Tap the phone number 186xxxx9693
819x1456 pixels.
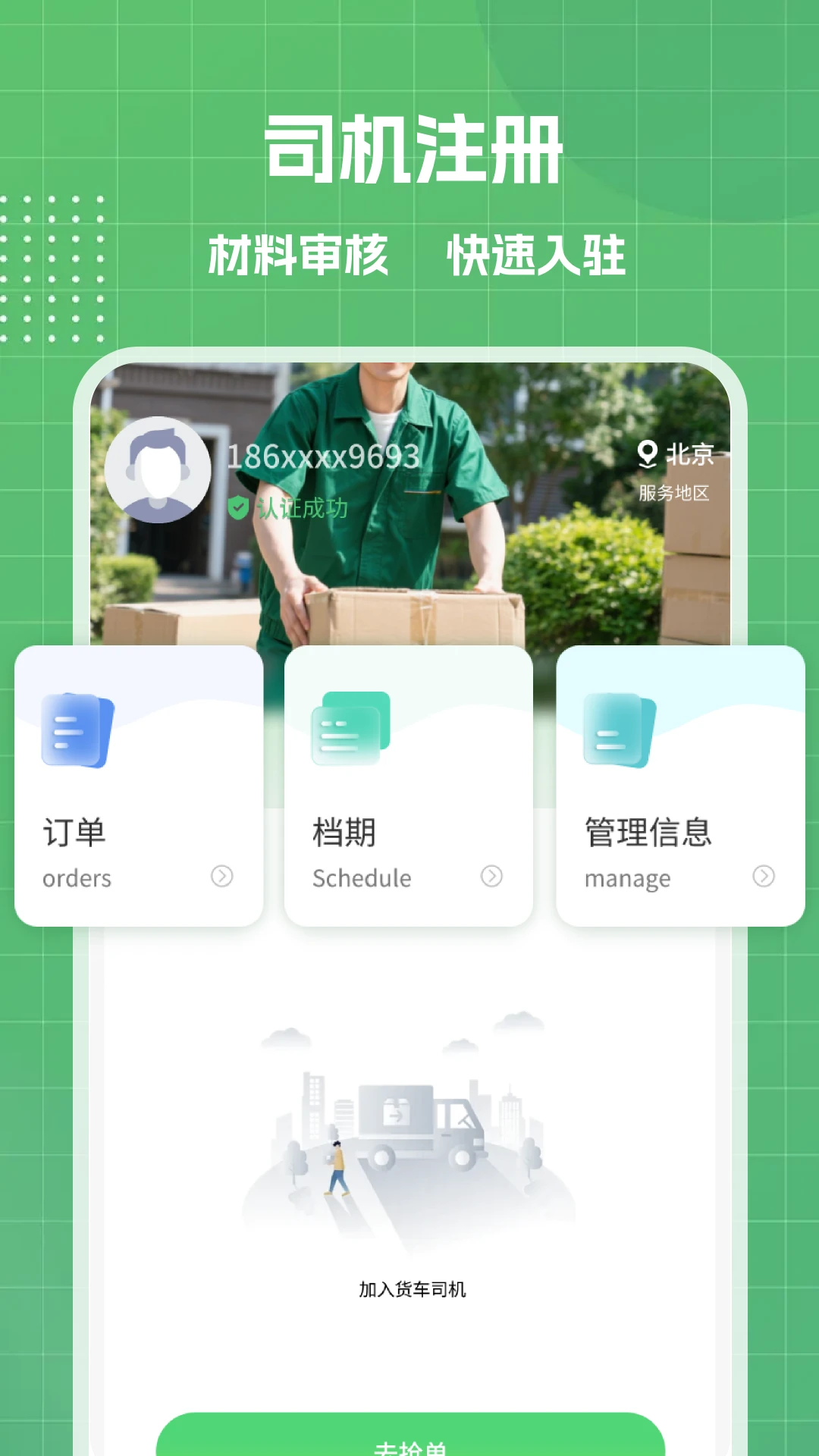[x=324, y=455]
